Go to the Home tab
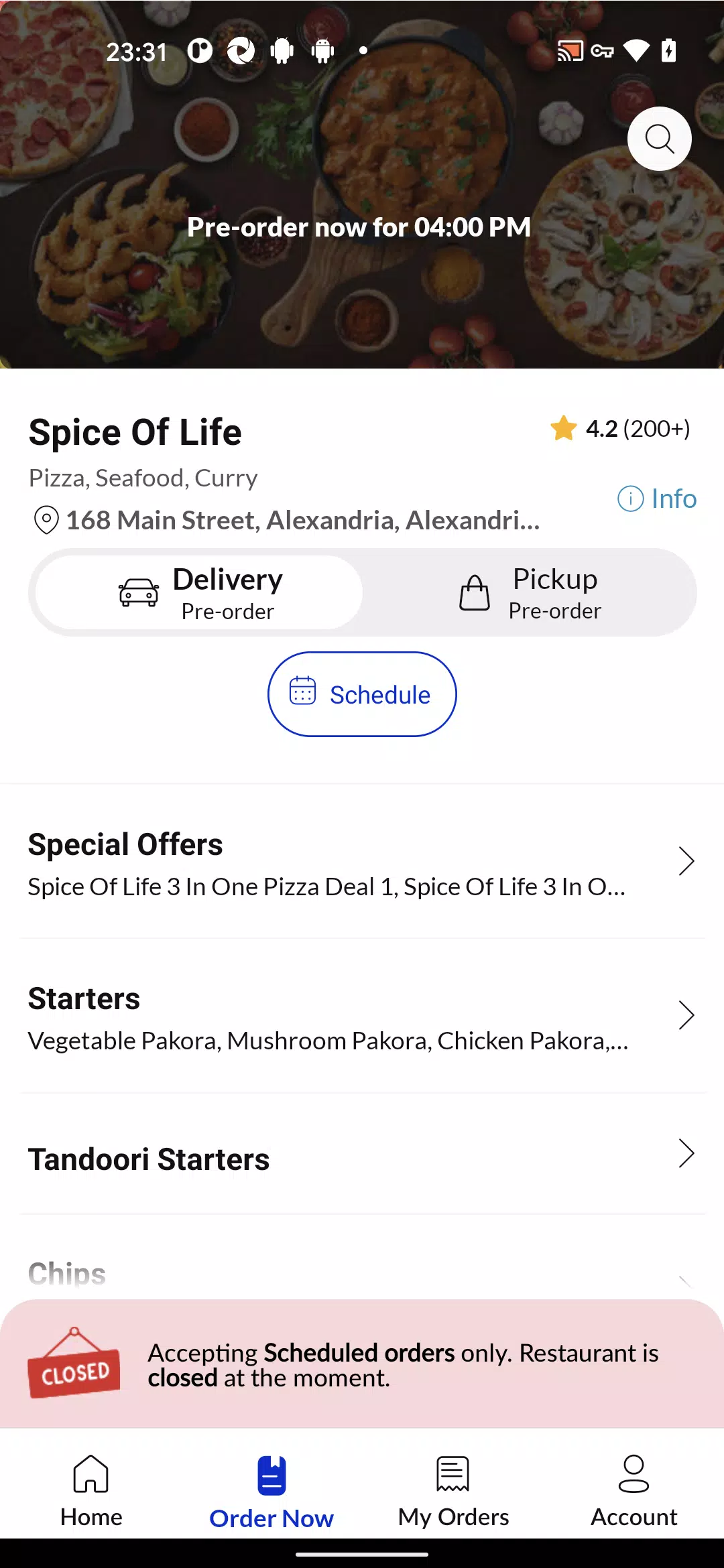 [x=91, y=1490]
